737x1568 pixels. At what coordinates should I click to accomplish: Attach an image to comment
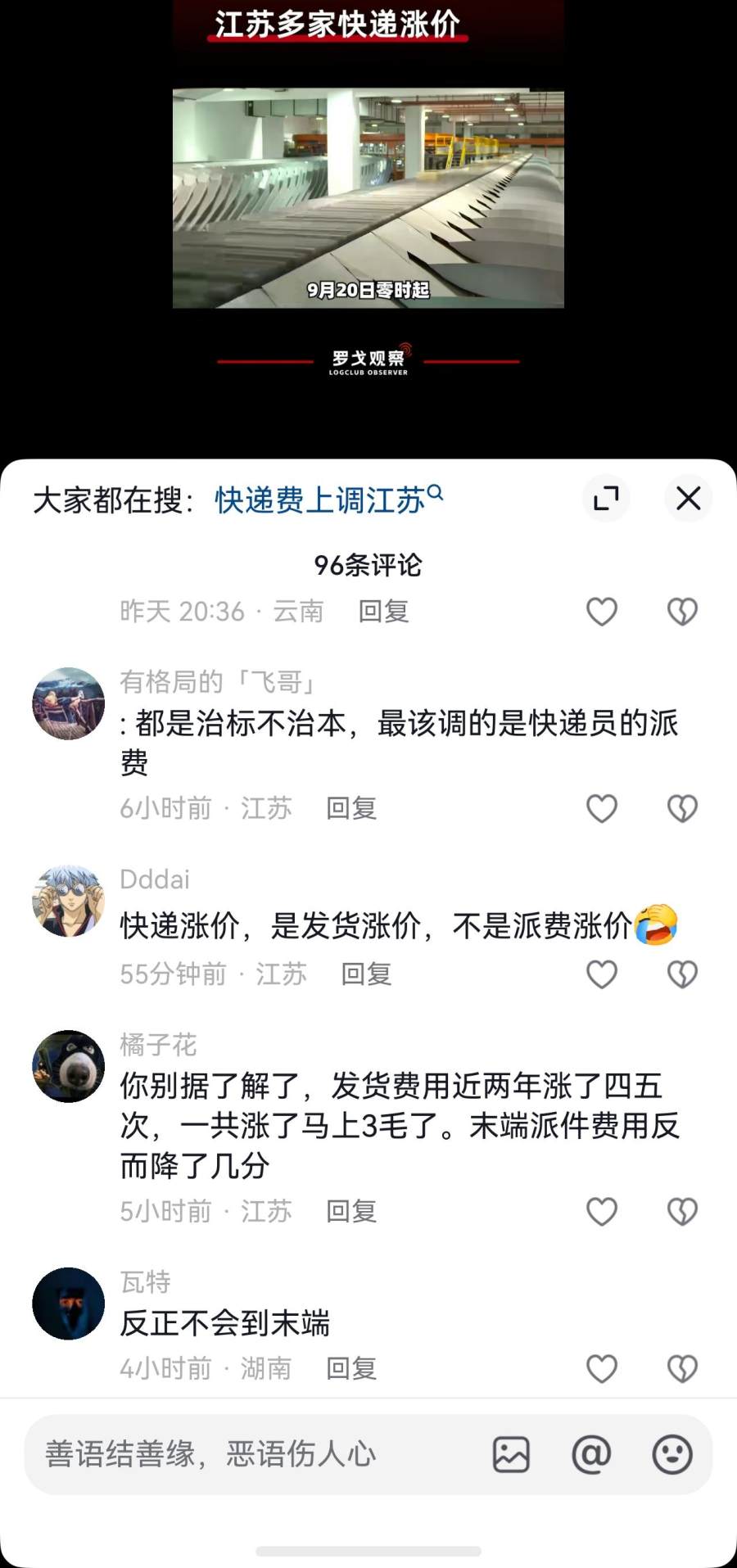[x=511, y=1455]
